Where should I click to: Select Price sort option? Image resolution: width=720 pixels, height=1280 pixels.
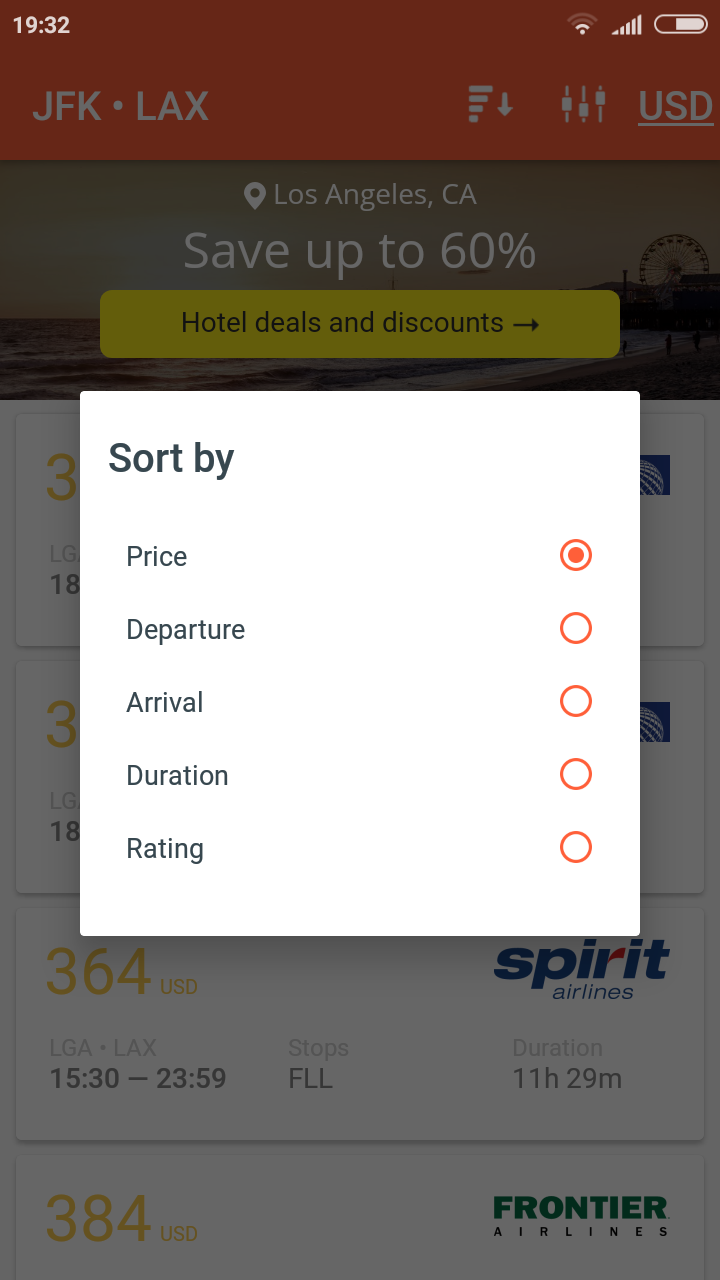(x=575, y=555)
